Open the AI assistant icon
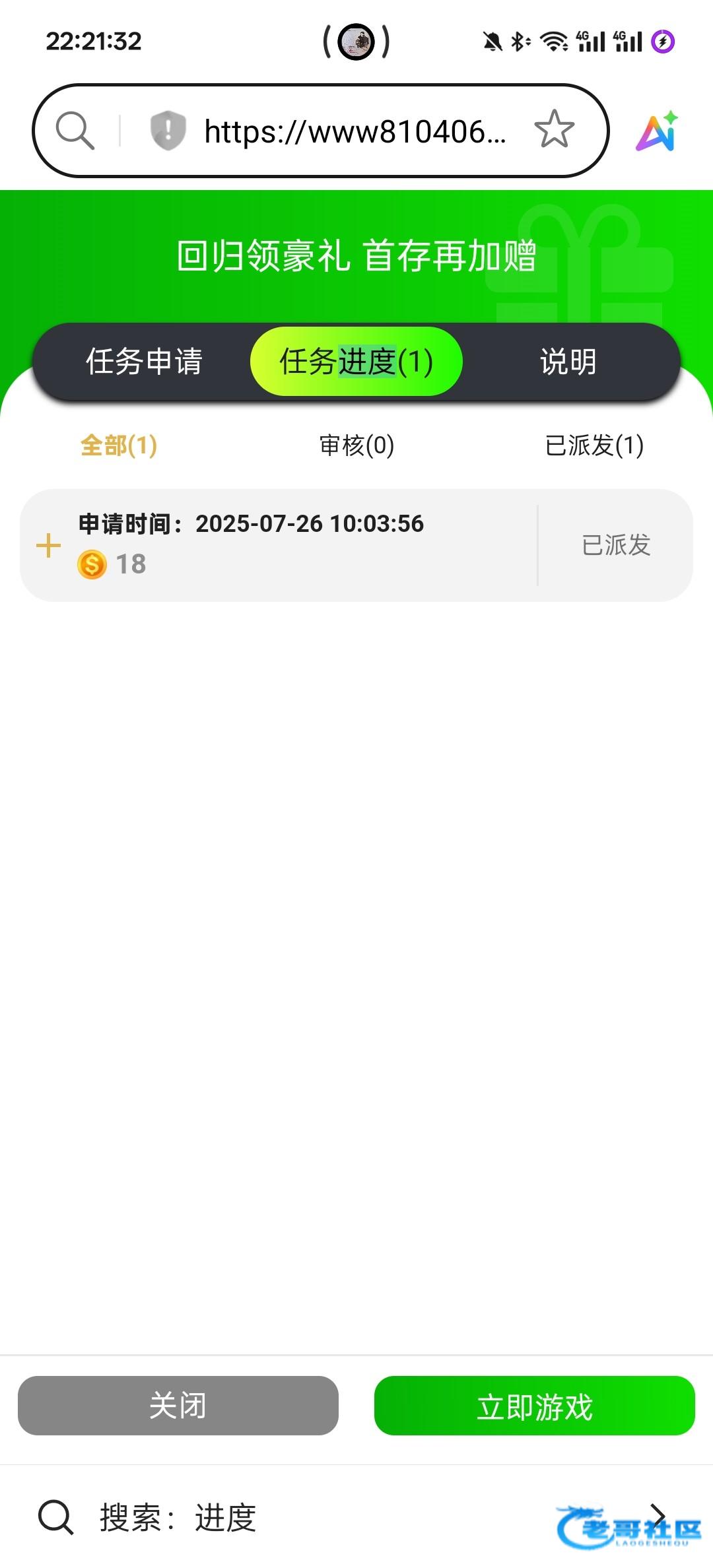The image size is (713, 1568). click(658, 131)
